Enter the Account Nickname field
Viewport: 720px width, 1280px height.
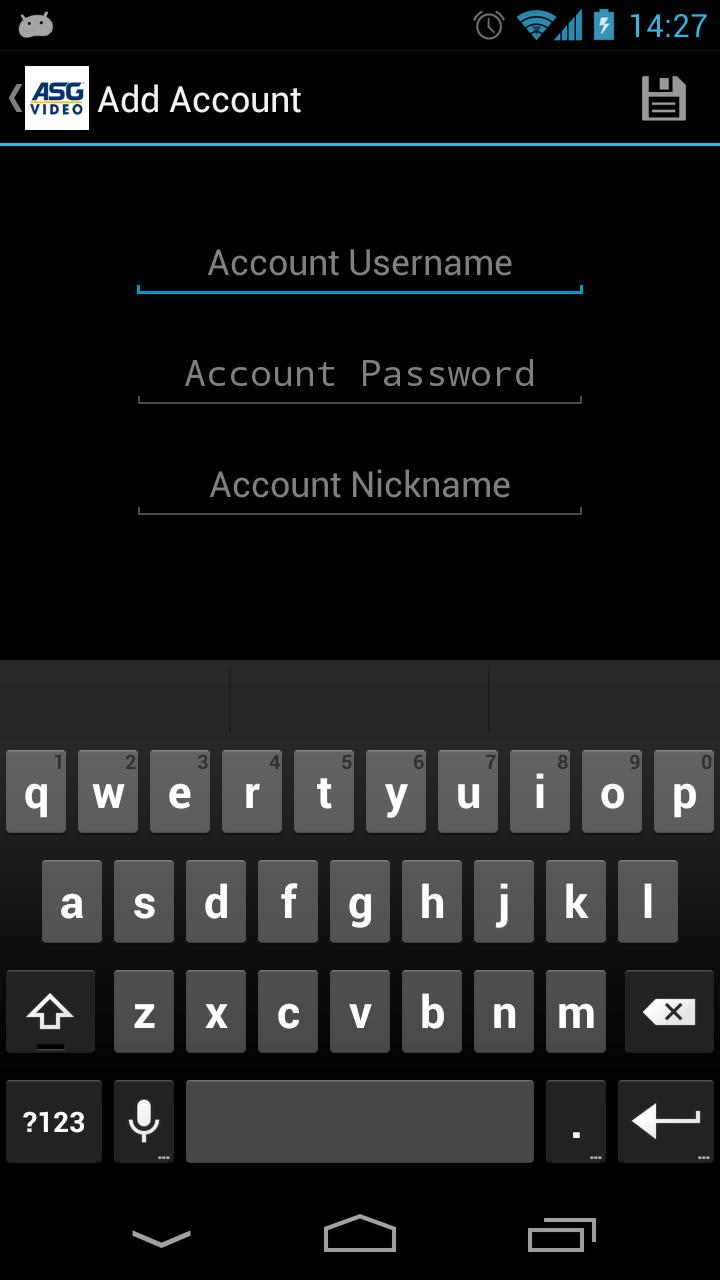click(x=360, y=485)
